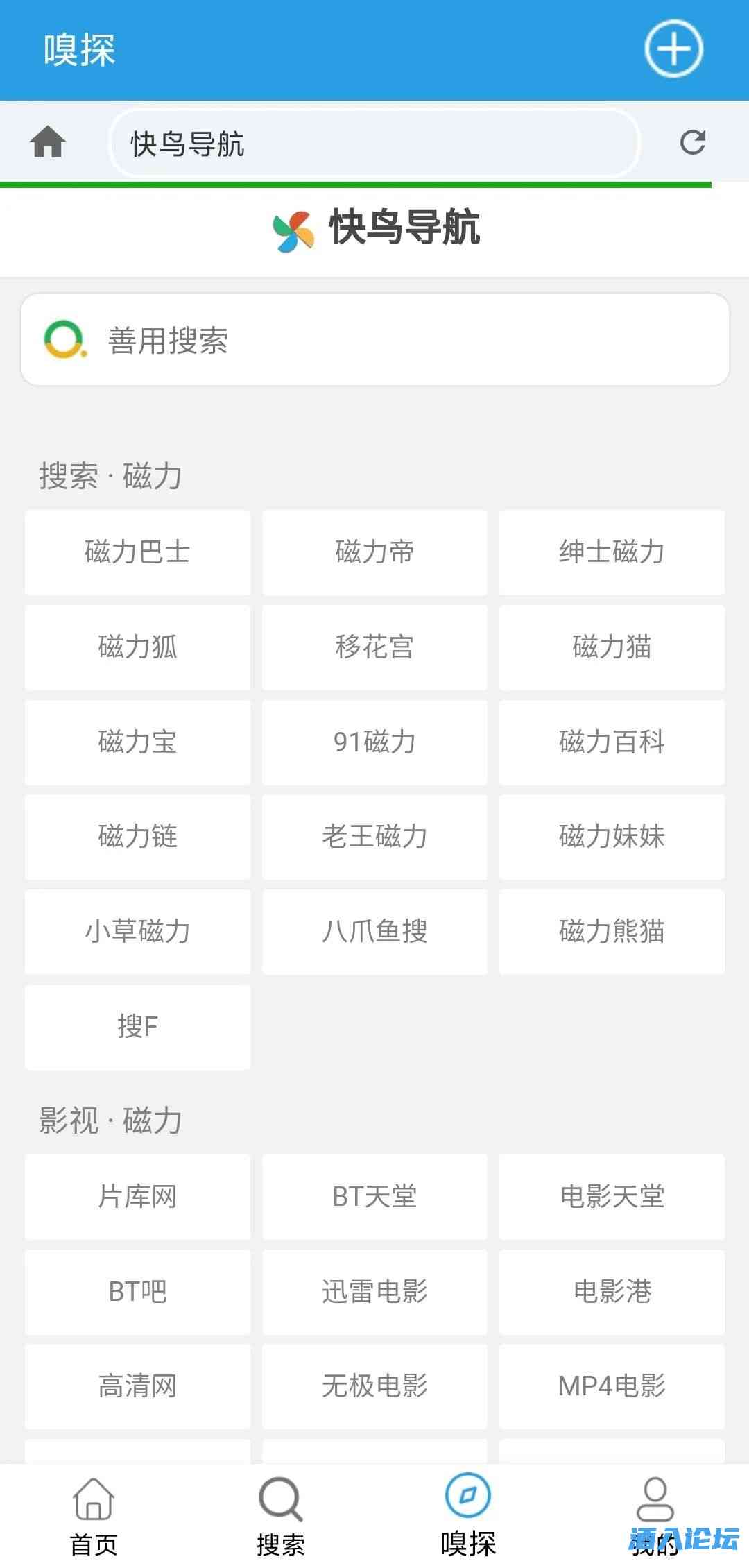Open 磁力巴士 link
749x1568 pixels.
point(137,552)
